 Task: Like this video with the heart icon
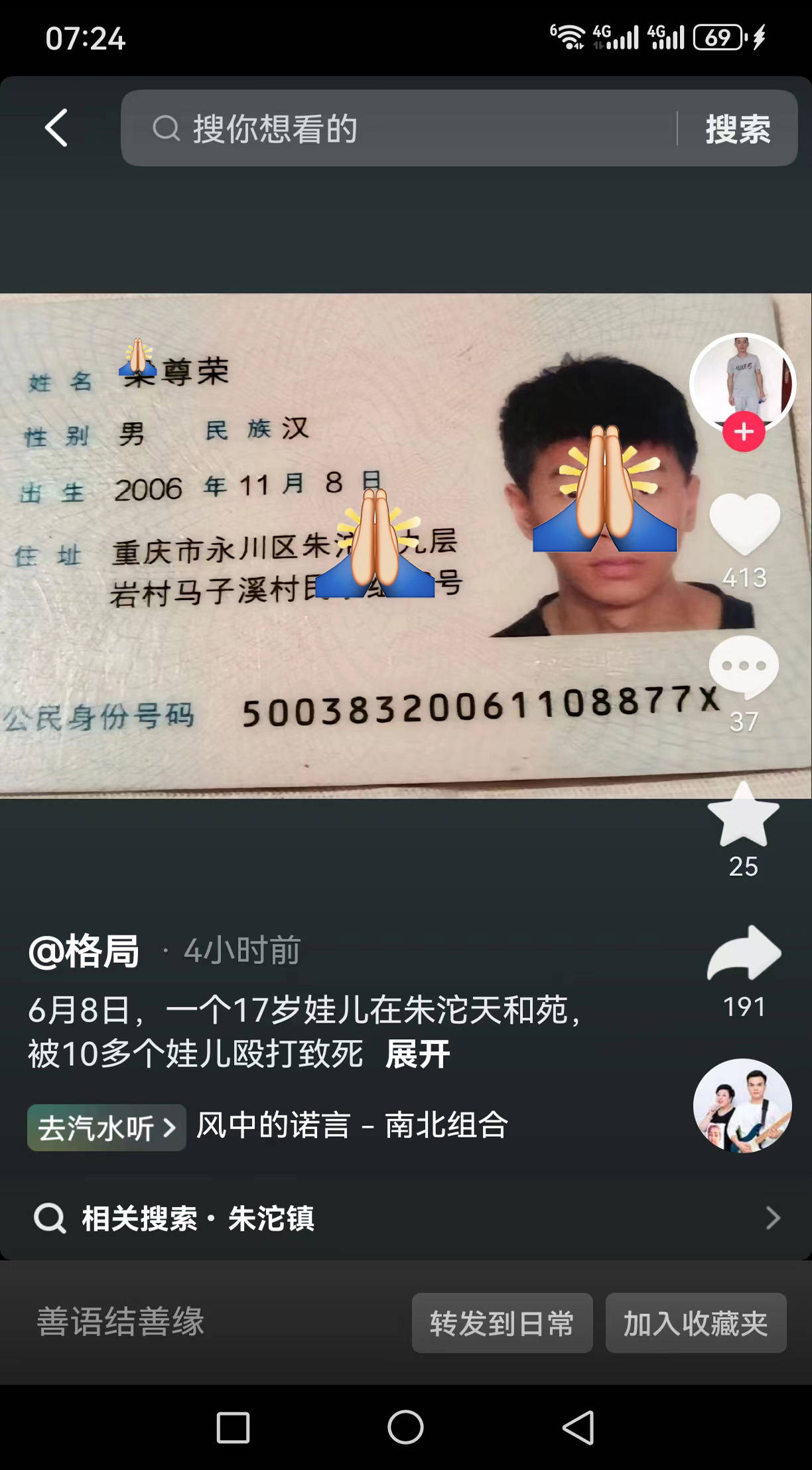tap(744, 524)
